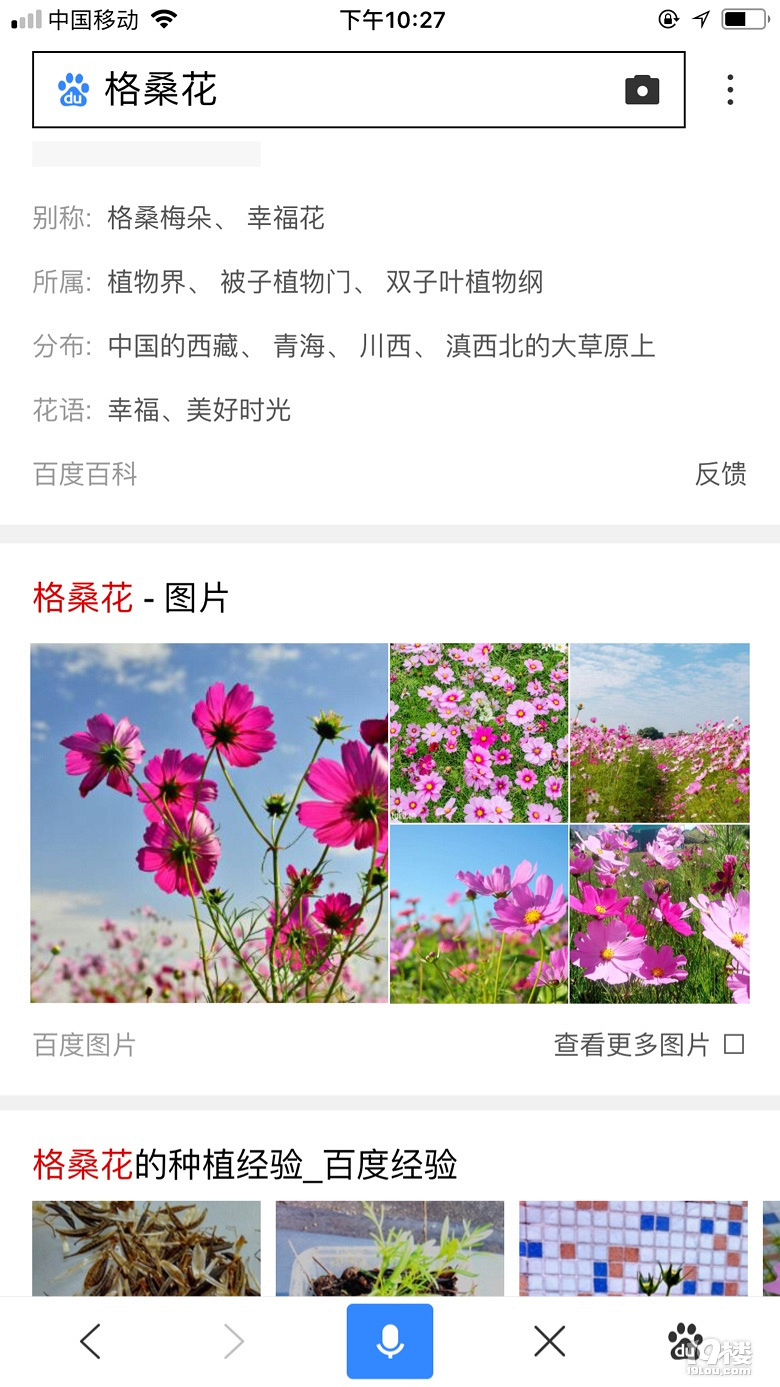Viewport: 780px width, 1387px height.
Task: Open 格桑花 - 图片 results heading
Action: (x=131, y=598)
